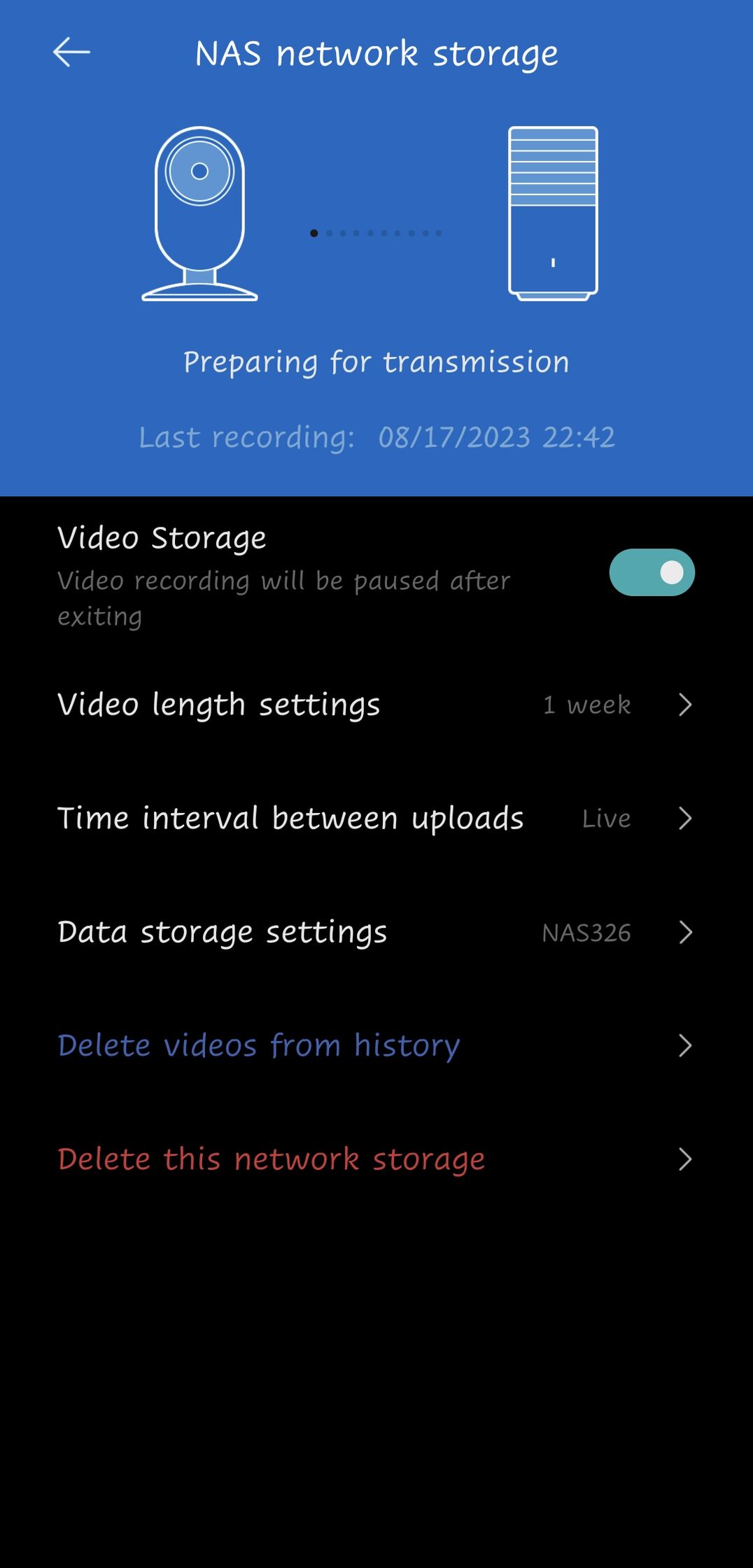Screen dimensions: 753x1568
Task: Choose Delete this network storage
Action: [375, 1159]
